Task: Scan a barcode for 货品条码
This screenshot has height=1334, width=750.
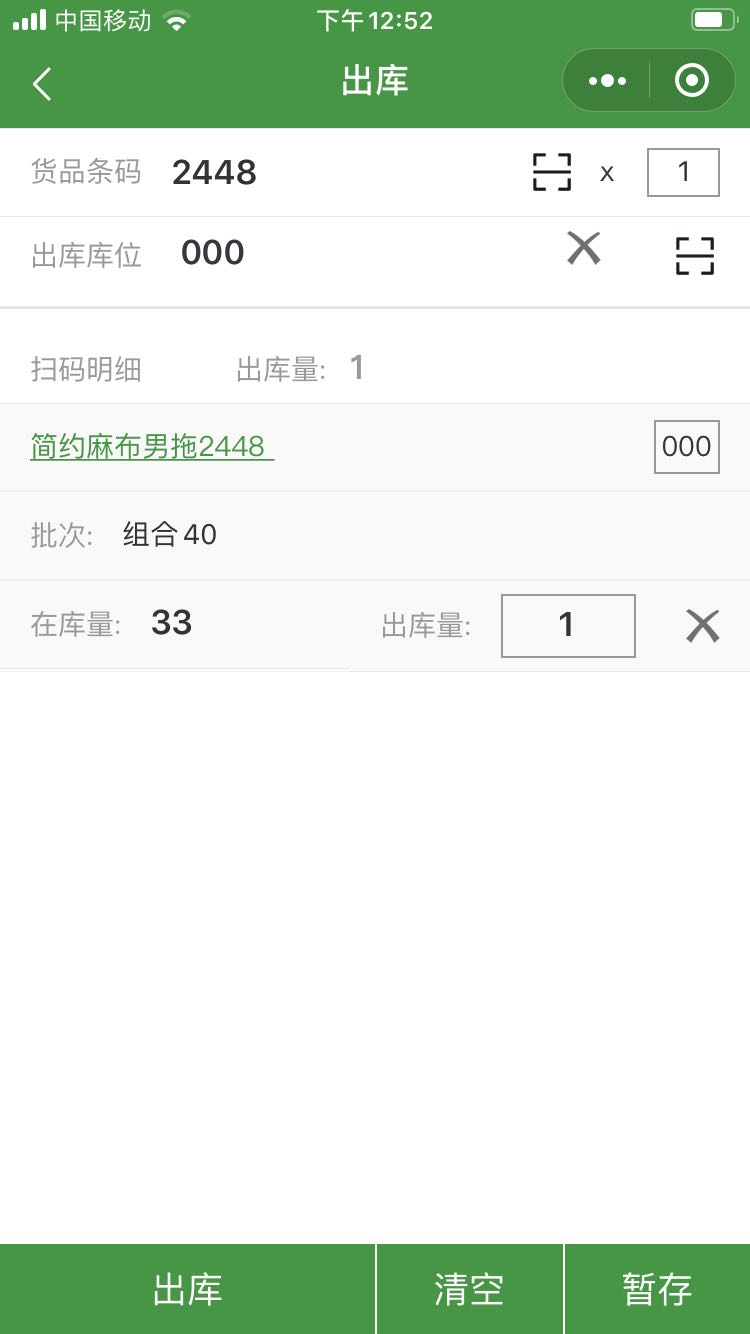Action: click(552, 172)
